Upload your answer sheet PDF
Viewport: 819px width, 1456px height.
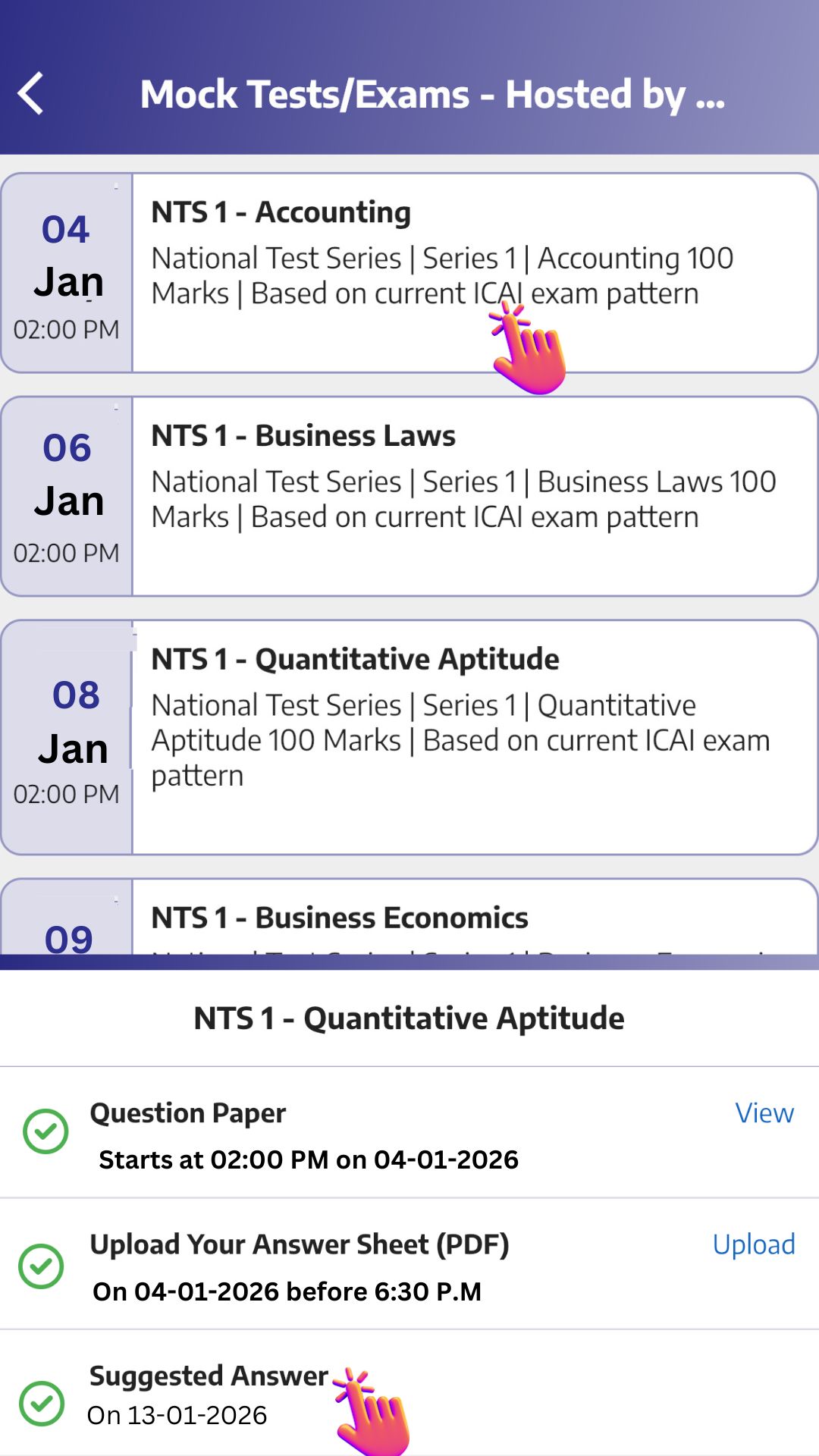(754, 1244)
